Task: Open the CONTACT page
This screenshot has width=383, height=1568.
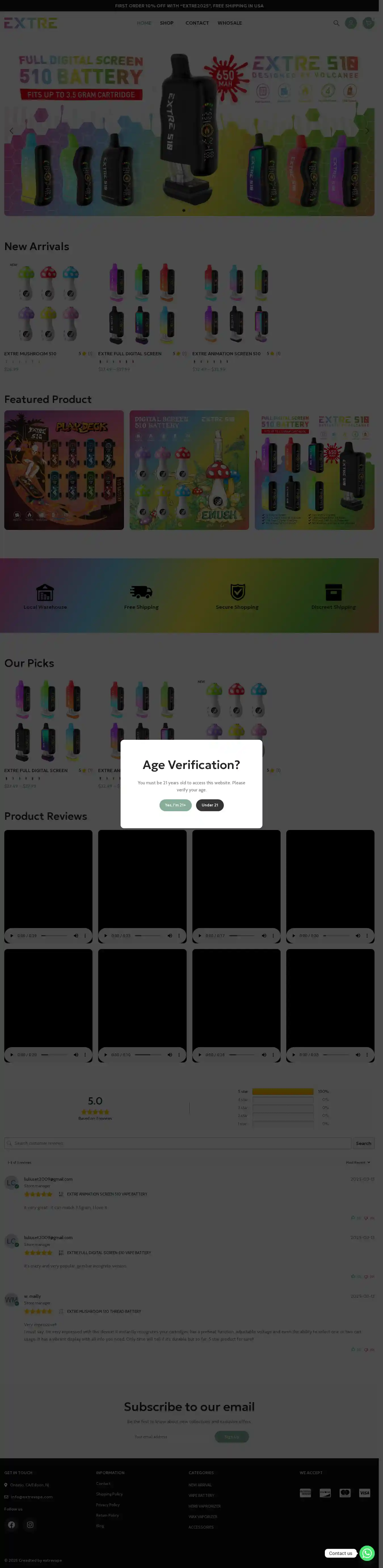Action: click(x=197, y=23)
